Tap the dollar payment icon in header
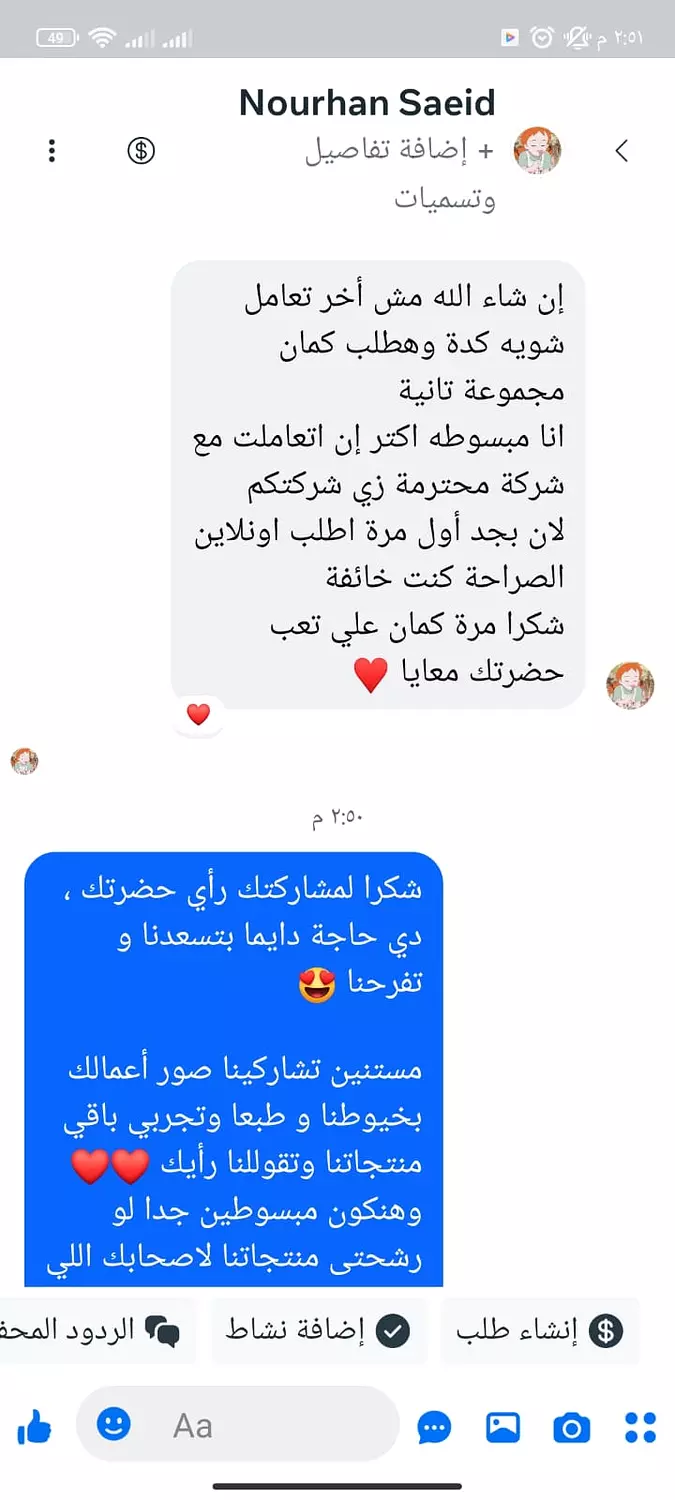The image size is (675, 1500). tap(141, 151)
